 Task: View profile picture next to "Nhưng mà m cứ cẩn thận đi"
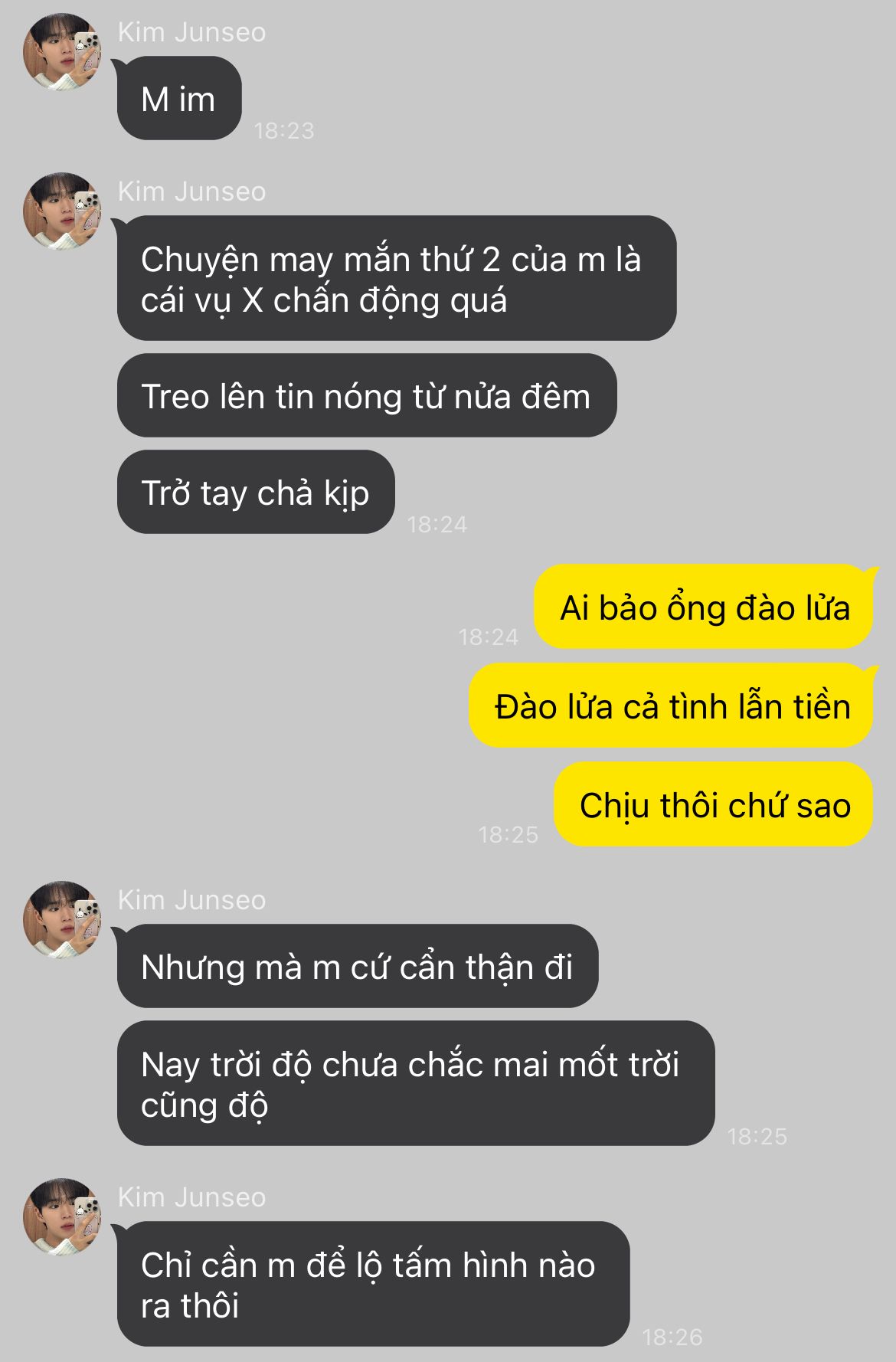pyautogui.click(x=62, y=919)
